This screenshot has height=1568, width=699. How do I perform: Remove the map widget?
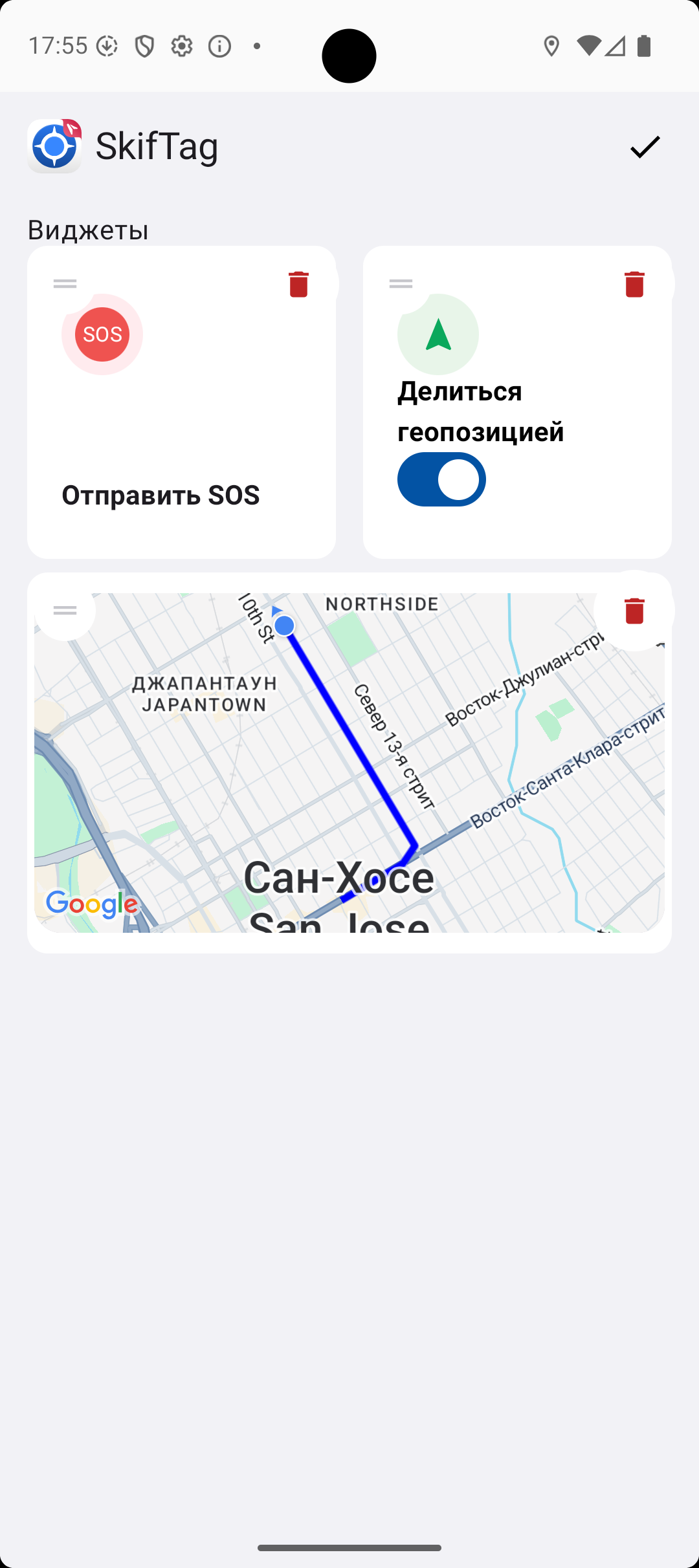tap(634, 611)
